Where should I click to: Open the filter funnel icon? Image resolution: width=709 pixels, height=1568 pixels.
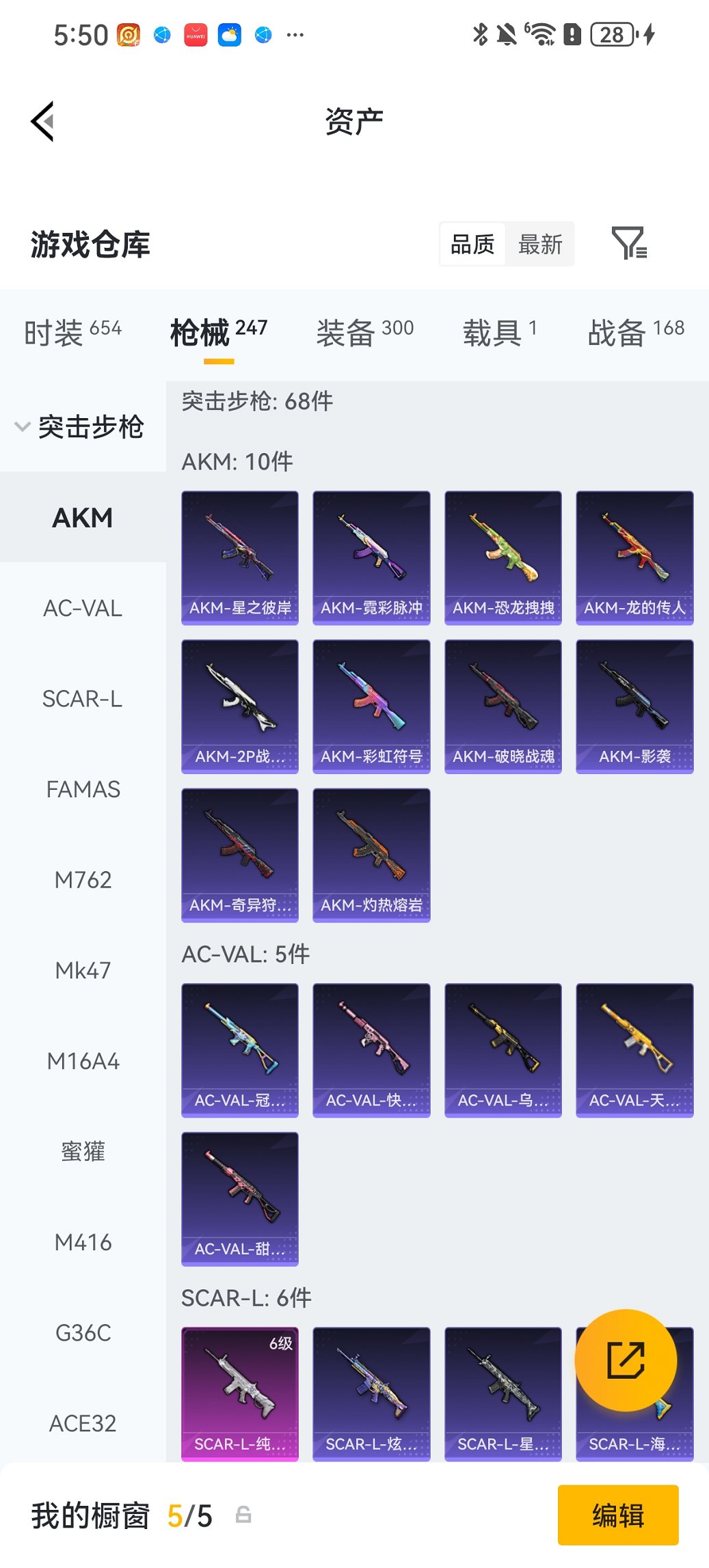coord(628,243)
